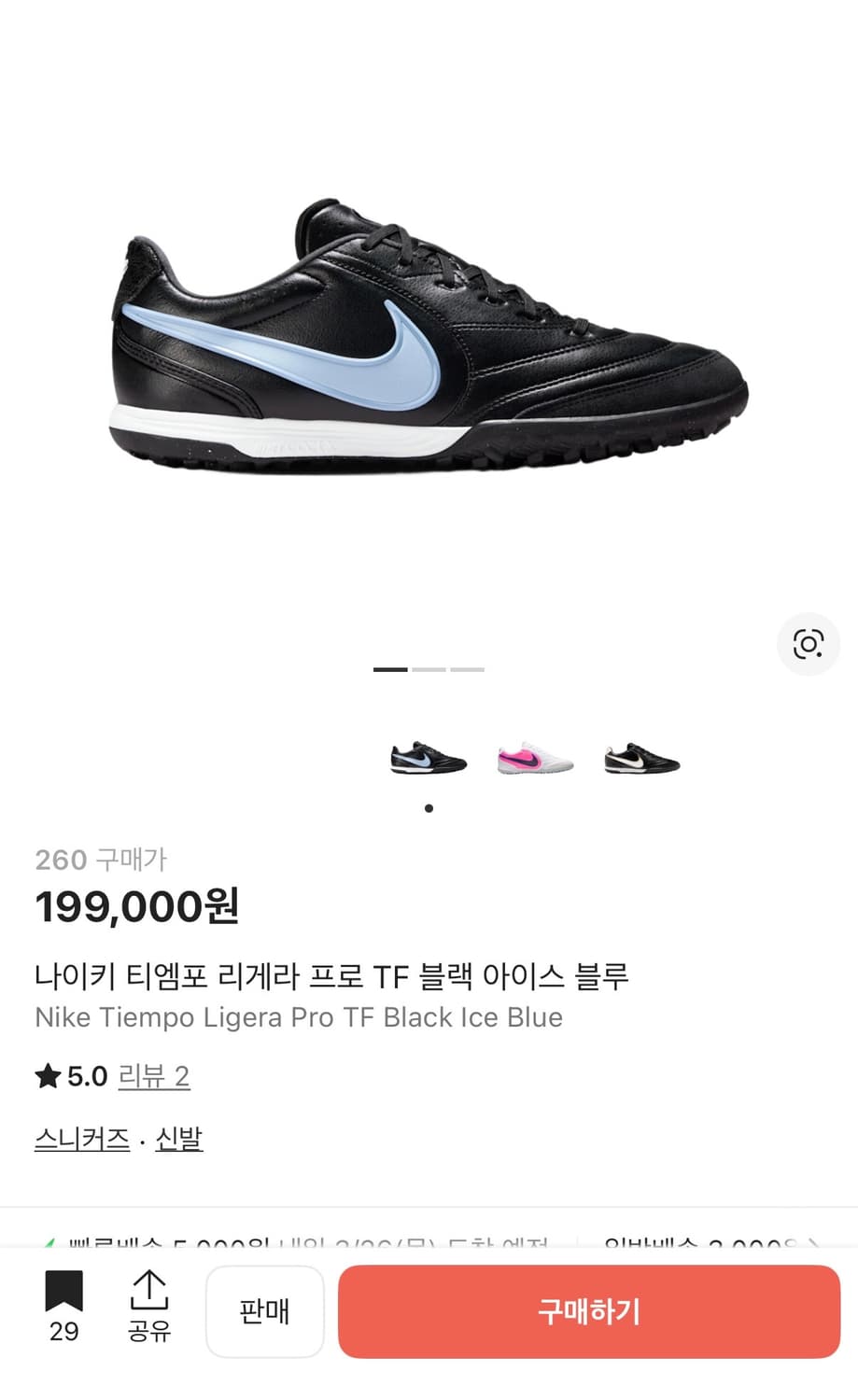
Task: Select the first carousel indicator bar
Action: click(x=390, y=668)
